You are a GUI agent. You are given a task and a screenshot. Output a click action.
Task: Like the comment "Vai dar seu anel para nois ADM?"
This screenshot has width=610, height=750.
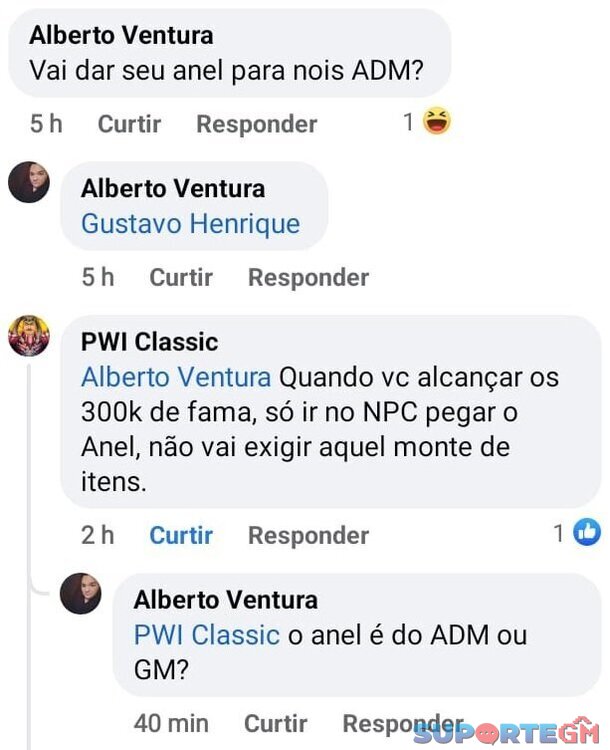[x=129, y=124]
